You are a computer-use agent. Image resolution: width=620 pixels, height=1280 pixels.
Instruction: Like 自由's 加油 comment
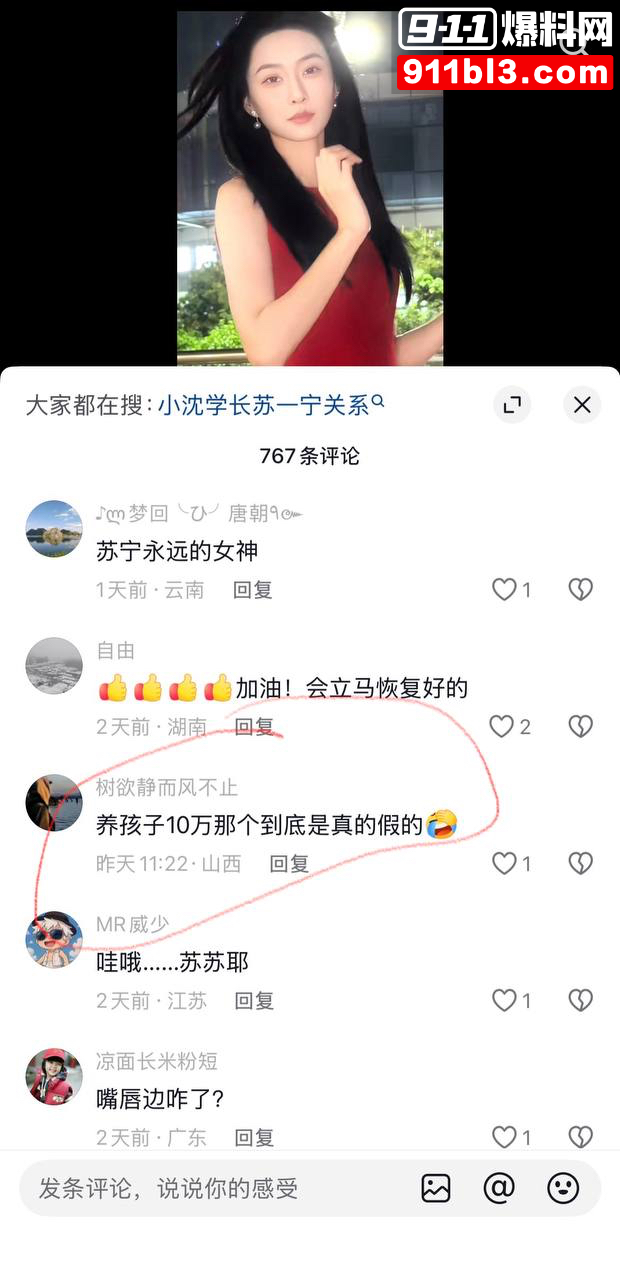point(502,727)
